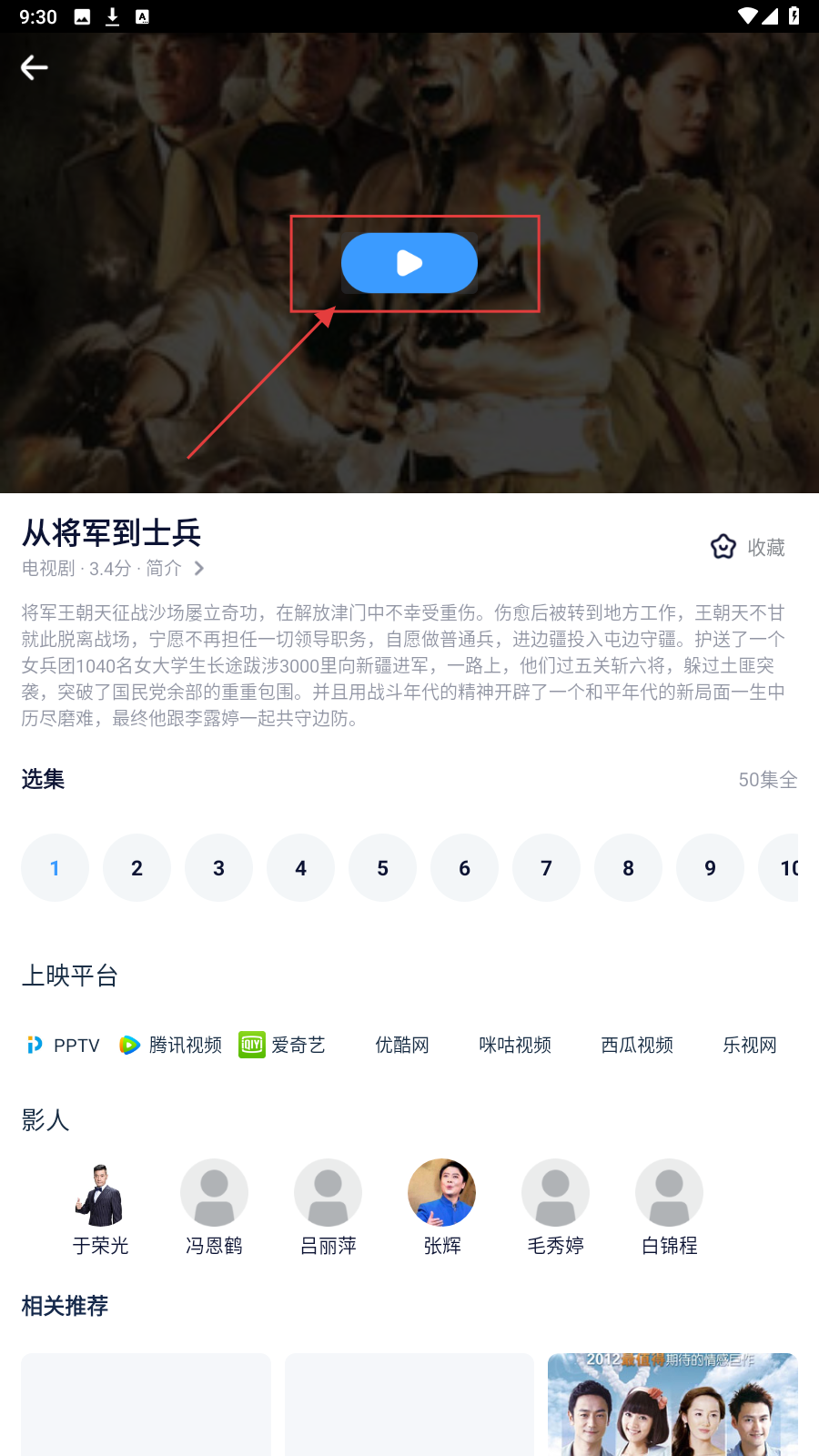Select 西瓜视频 platform
The width and height of the screenshot is (819, 1456).
click(x=637, y=1045)
